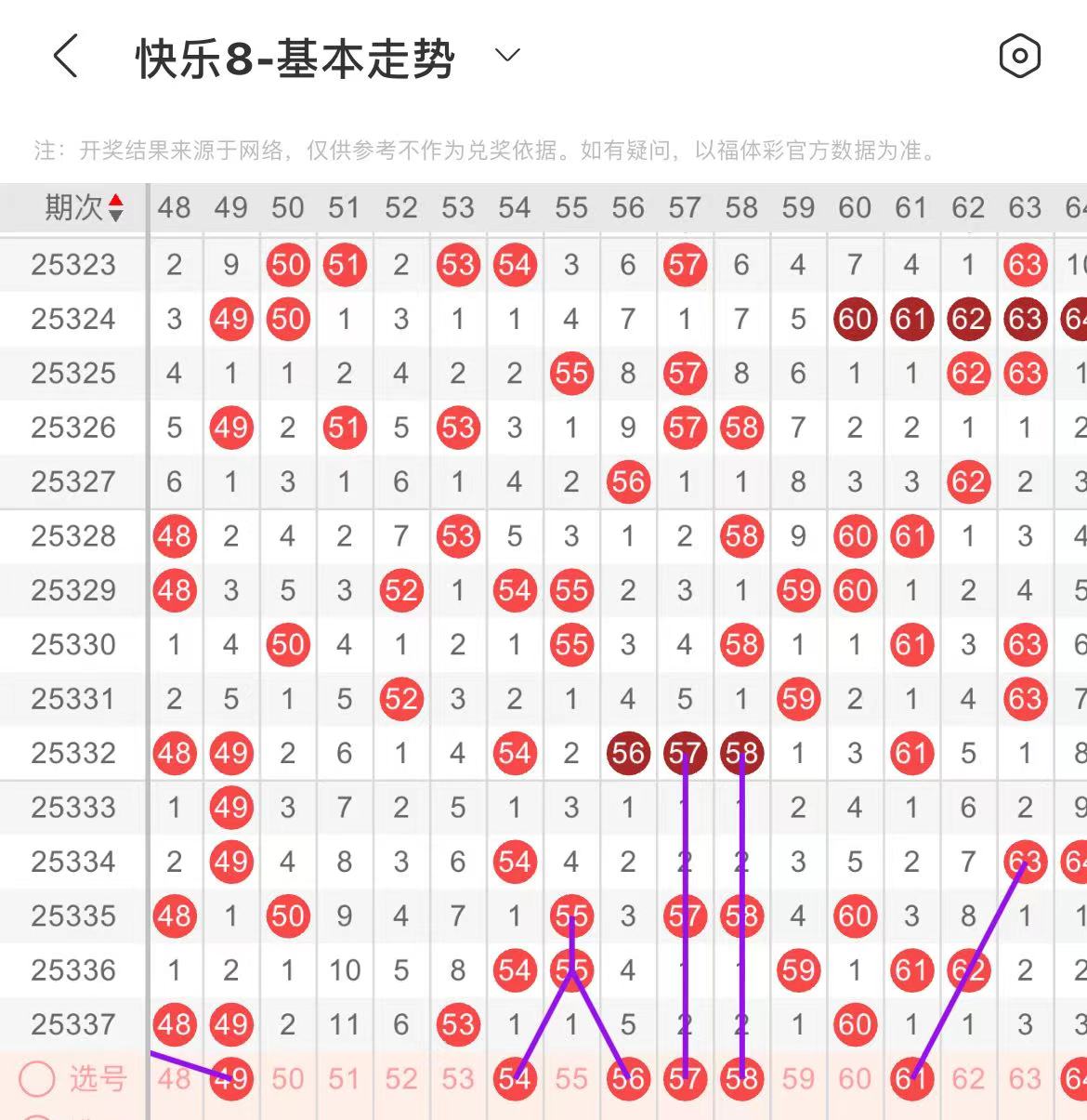This screenshot has width=1087, height=1120.
Task: Pick number 50 in the 选号 row
Action: 288,1079
